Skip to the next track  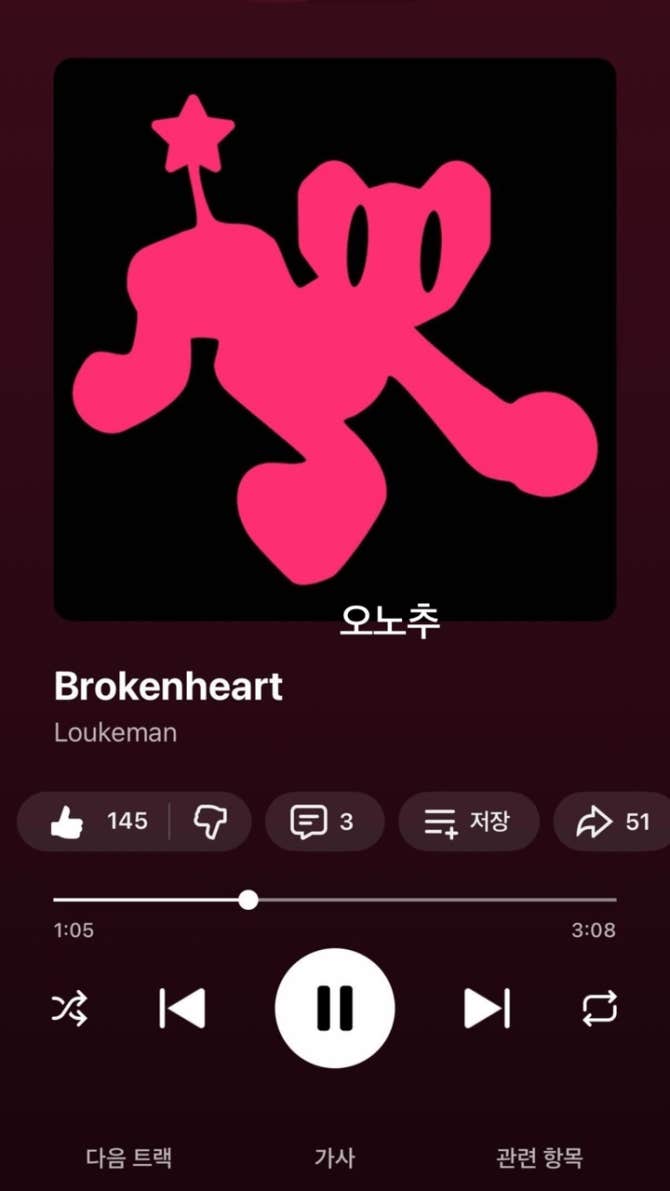pos(487,1008)
